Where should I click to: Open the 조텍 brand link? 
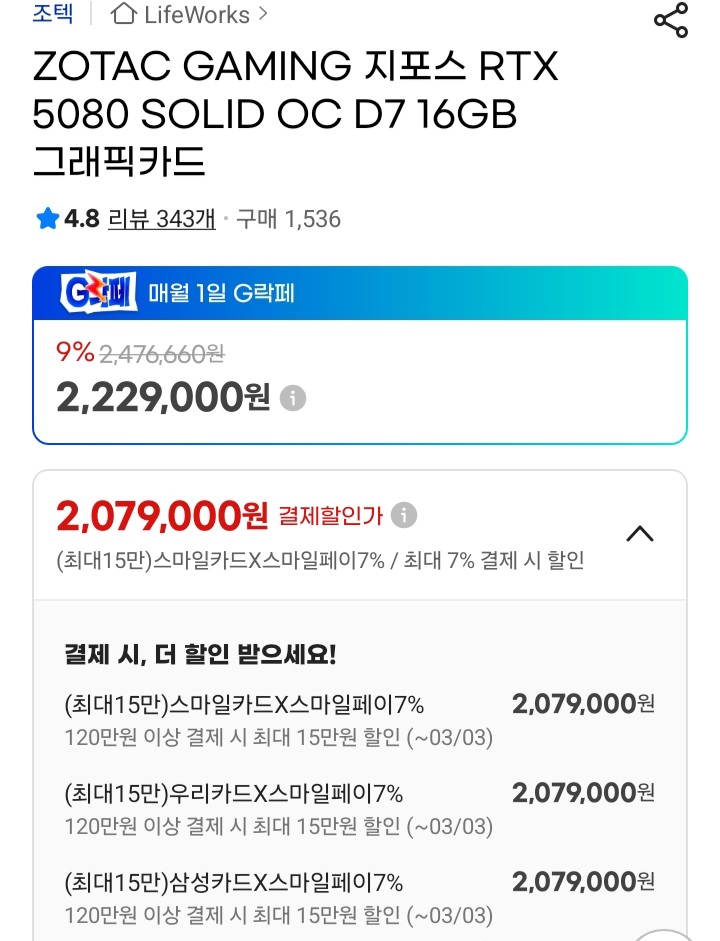click(x=53, y=14)
